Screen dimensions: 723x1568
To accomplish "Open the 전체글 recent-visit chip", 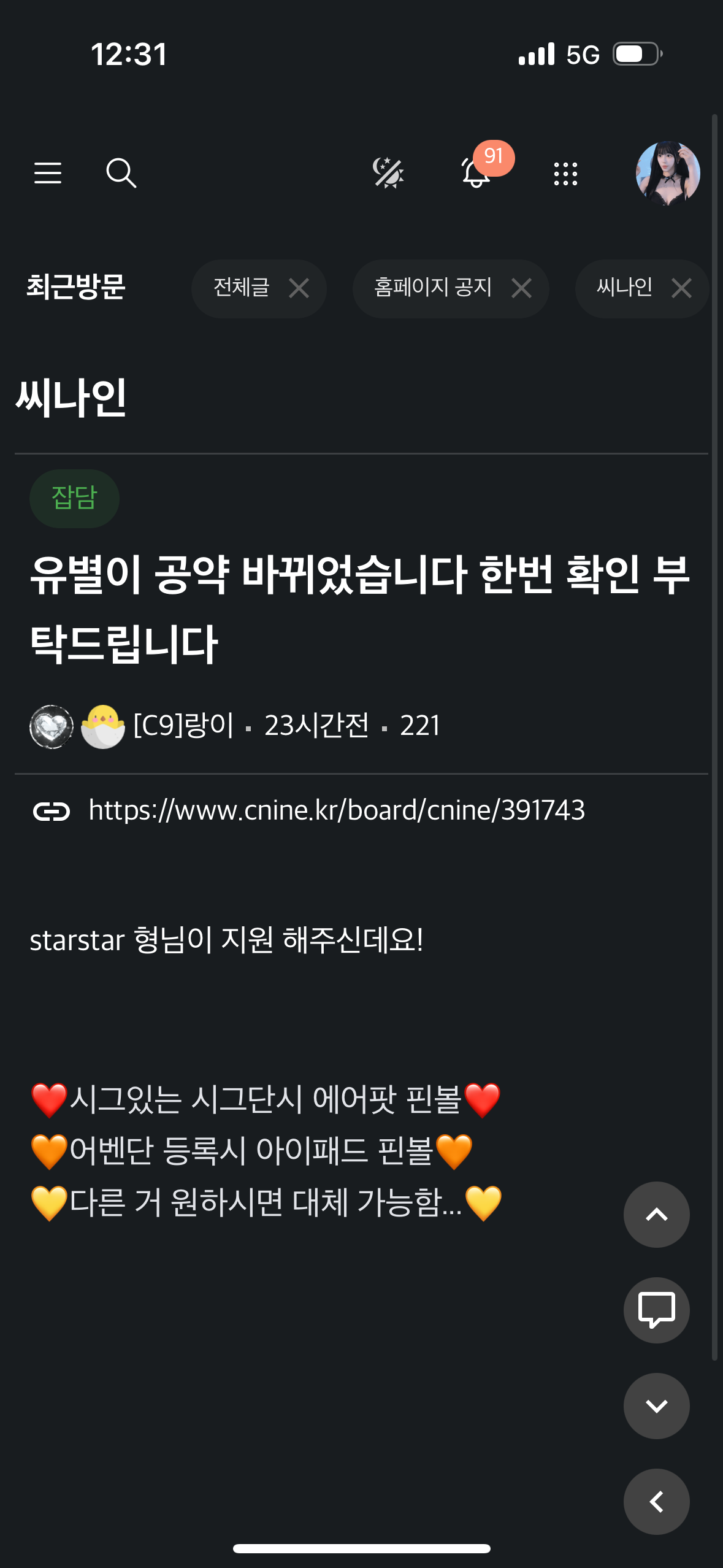I will coord(242,288).
